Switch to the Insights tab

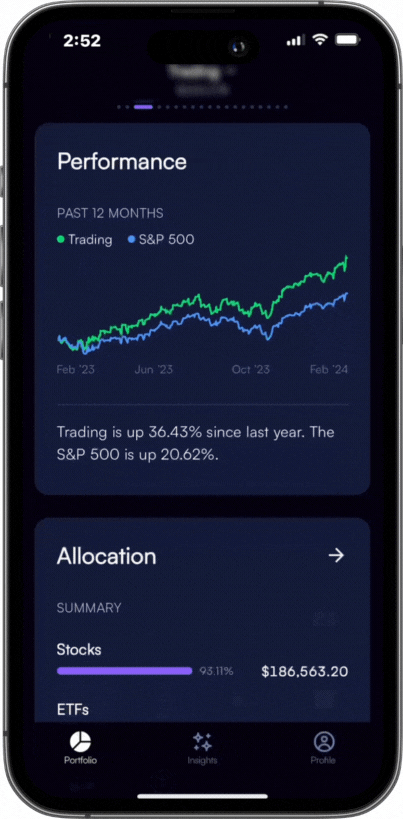click(202, 748)
